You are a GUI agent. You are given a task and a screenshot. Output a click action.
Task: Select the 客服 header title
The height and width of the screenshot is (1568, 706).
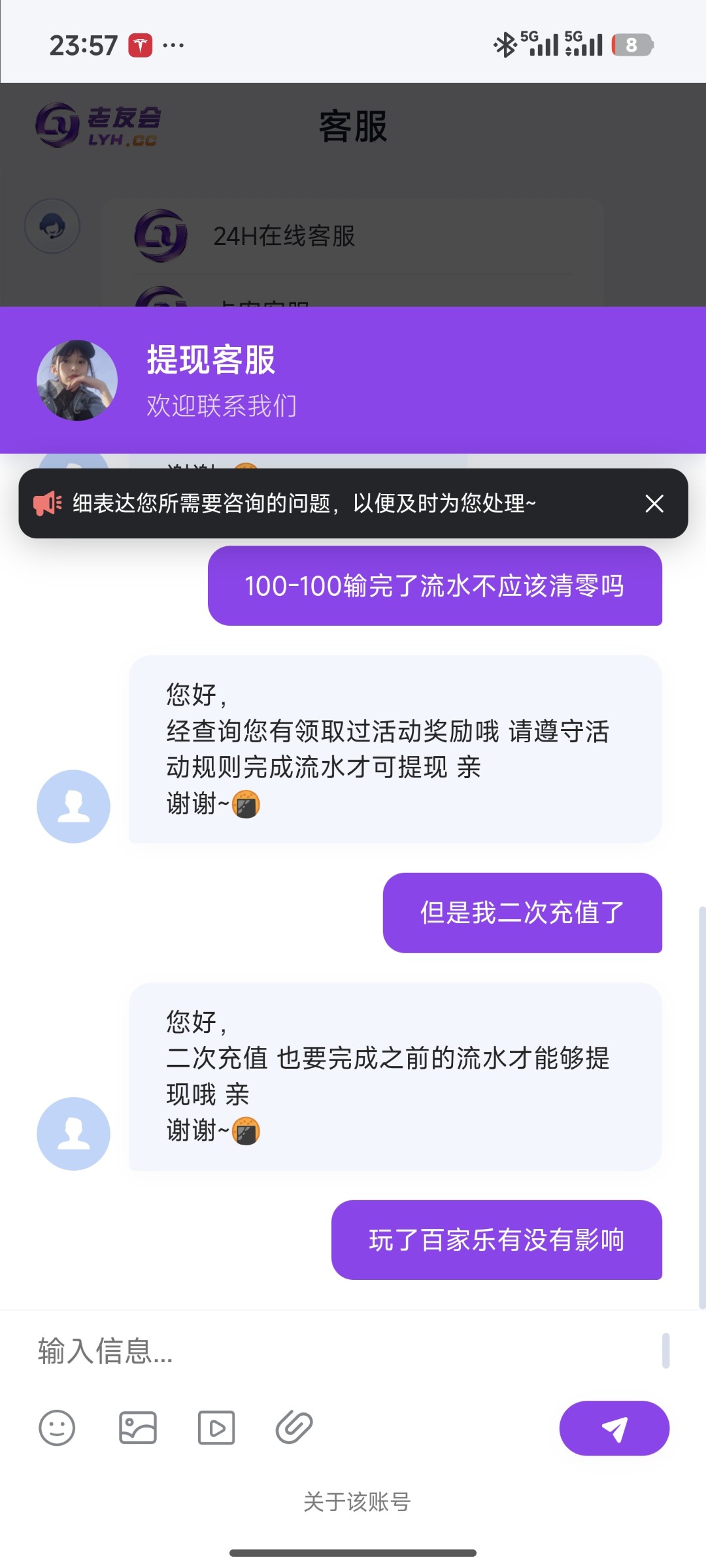(x=352, y=128)
